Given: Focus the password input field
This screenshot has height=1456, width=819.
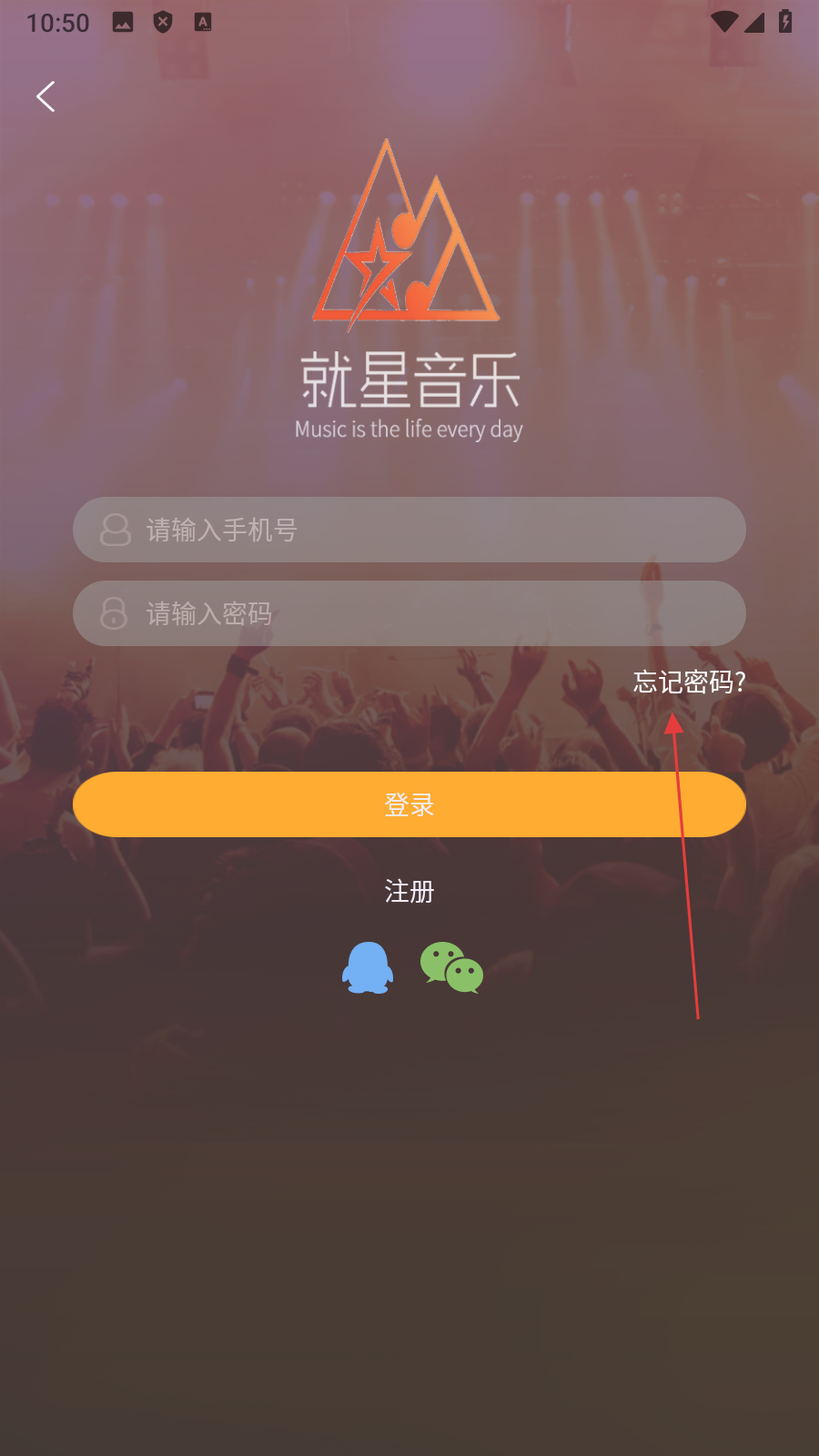Looking at the screenshot, I should tap(409, 613).
